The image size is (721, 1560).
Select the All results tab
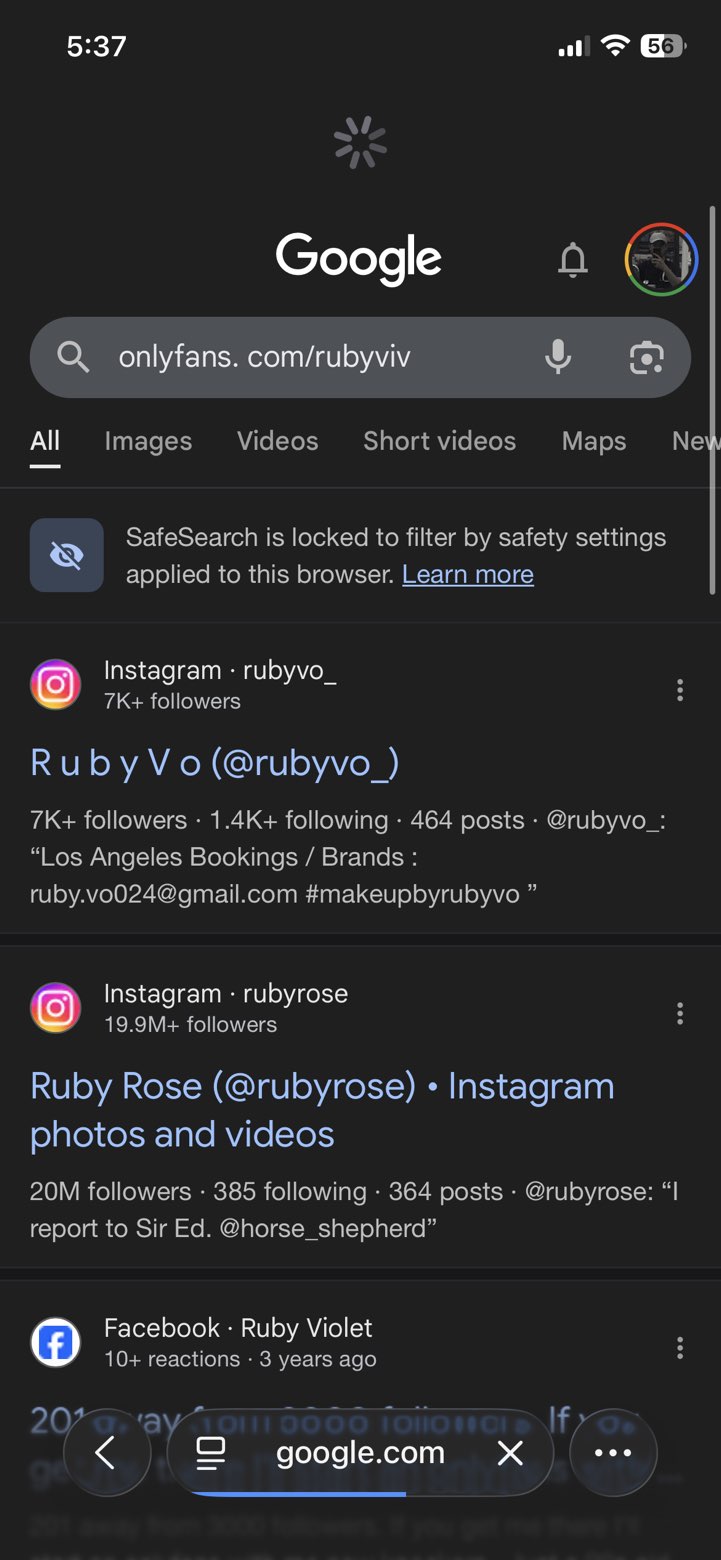45,441
